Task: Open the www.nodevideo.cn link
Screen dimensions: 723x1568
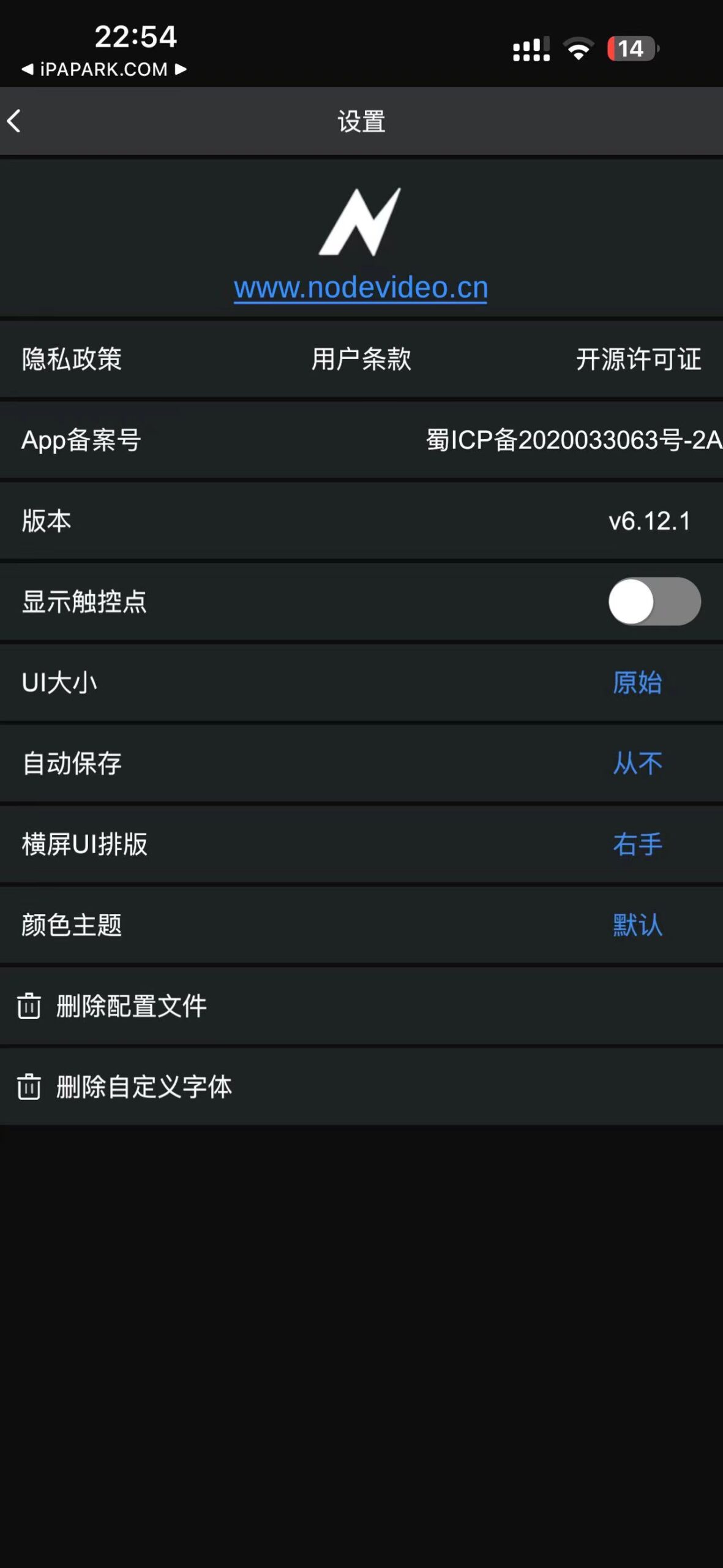Action: coord(360,288)
